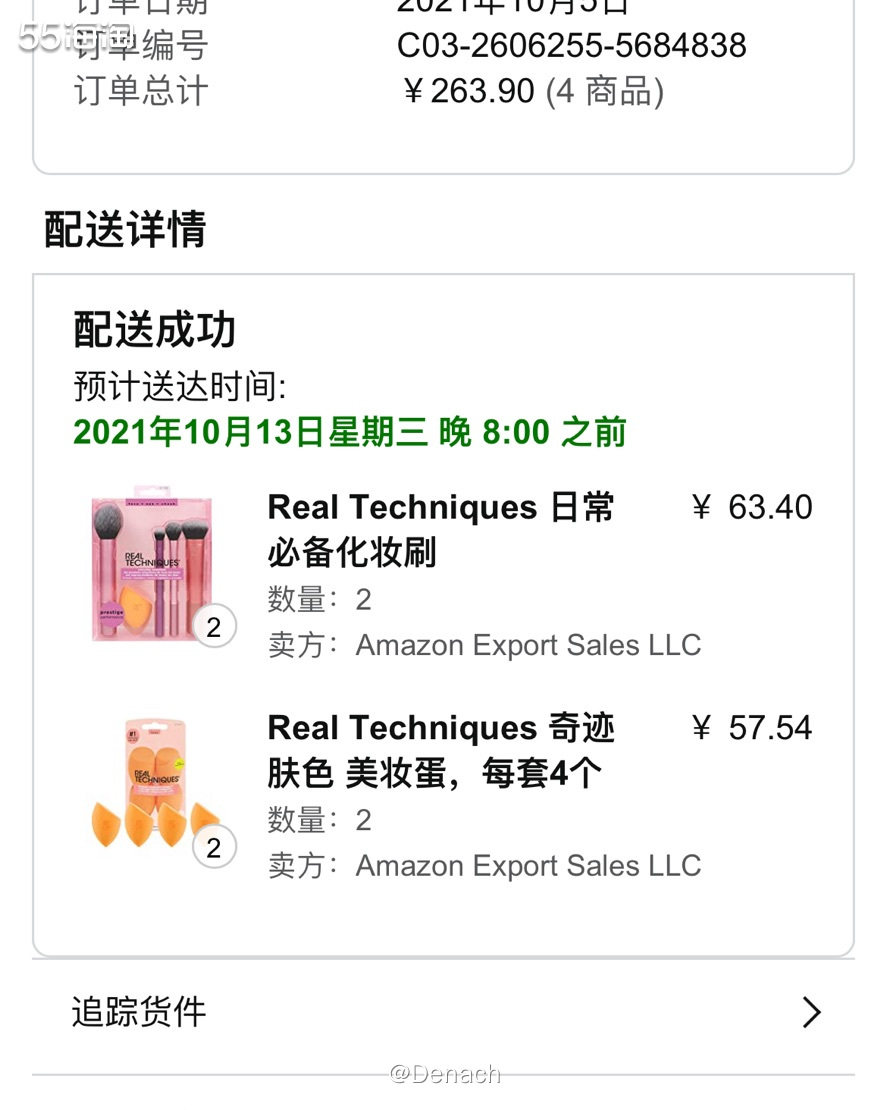
Task: Open the Real Techniques 日常必备化妆刷 product title
Action: (x=438, y=530)
